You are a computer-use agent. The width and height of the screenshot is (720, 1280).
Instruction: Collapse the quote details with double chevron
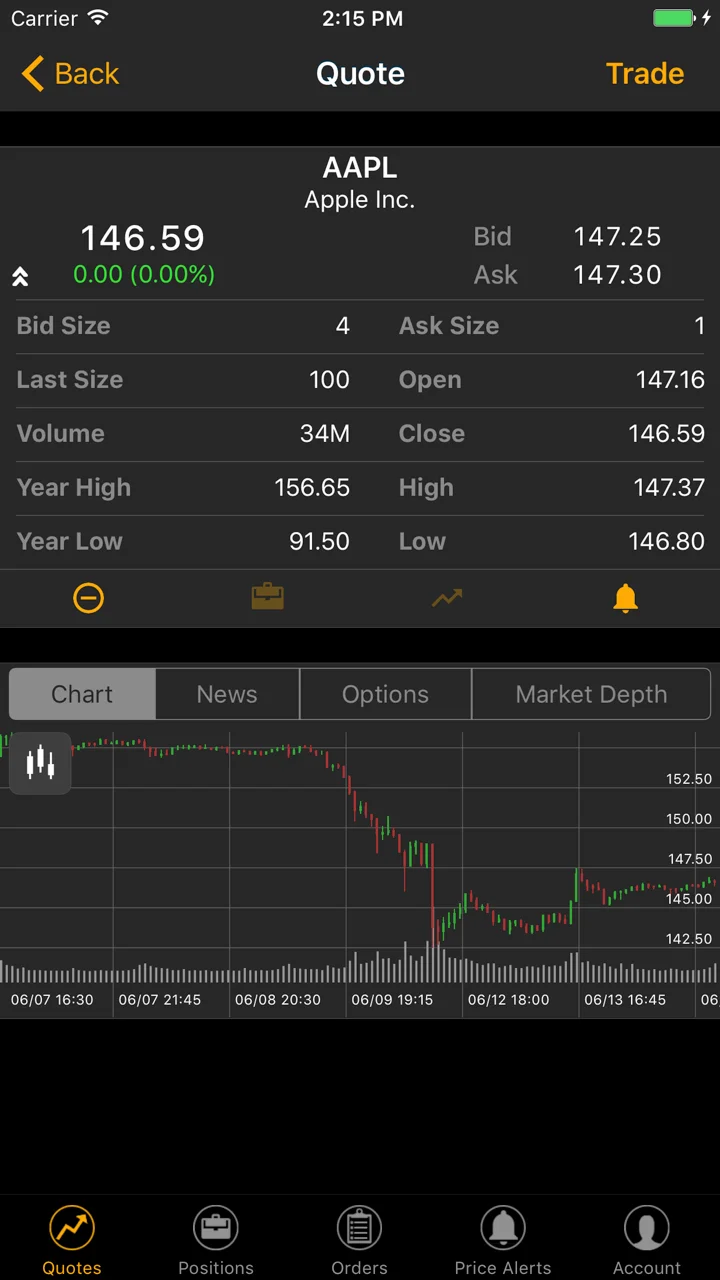pos(20,277)
